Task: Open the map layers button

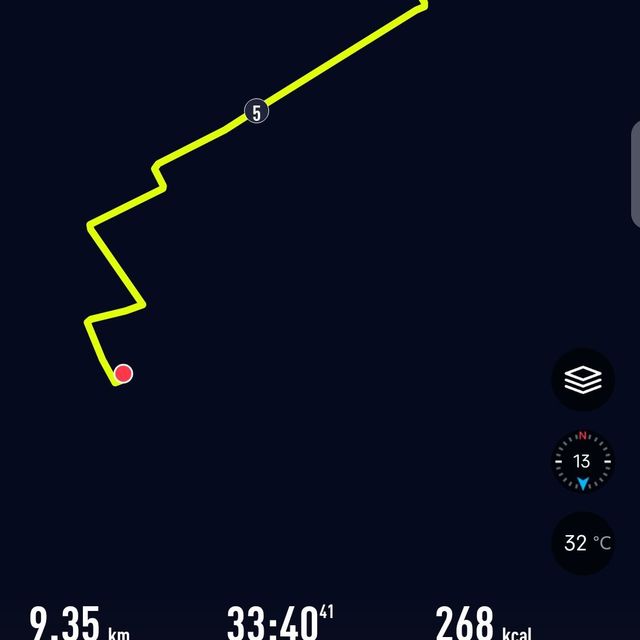Action: [x=583, y=380]
